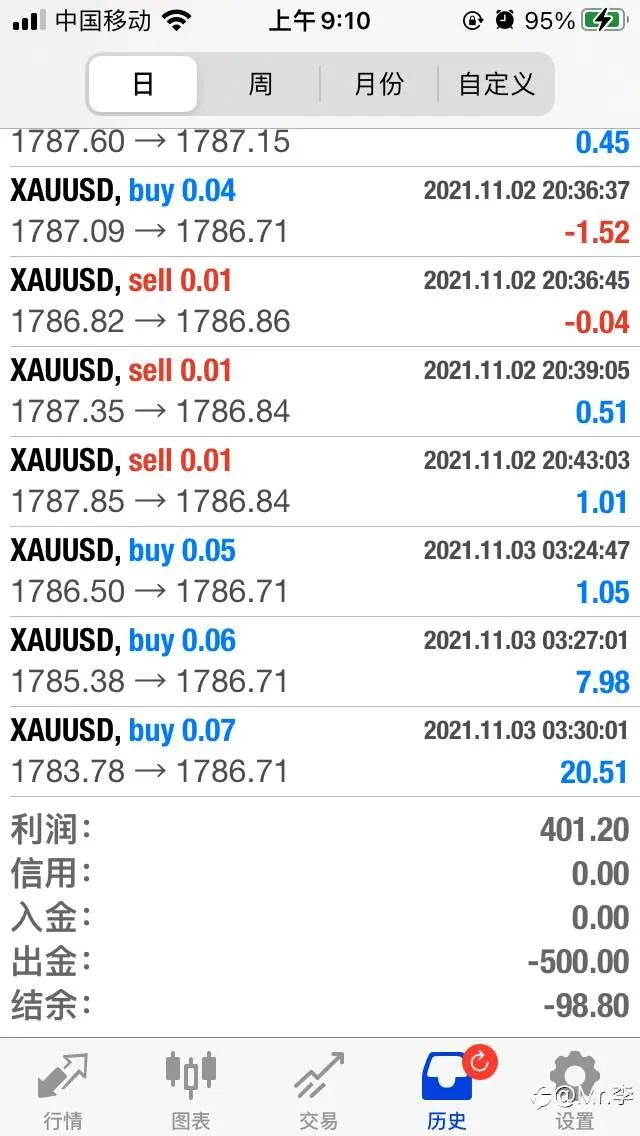This screenshot has width=640, height=1136.
Task: Open the 行情 quotes tab
Action: click(x=63, y=1088)
